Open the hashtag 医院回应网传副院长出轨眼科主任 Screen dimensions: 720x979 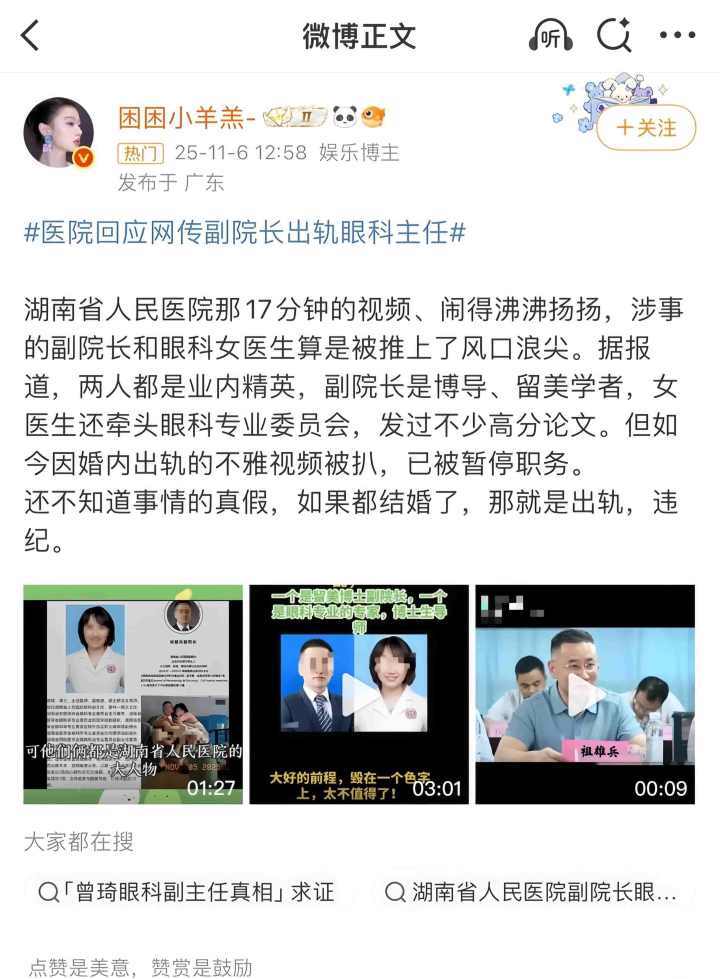(245, 233)
